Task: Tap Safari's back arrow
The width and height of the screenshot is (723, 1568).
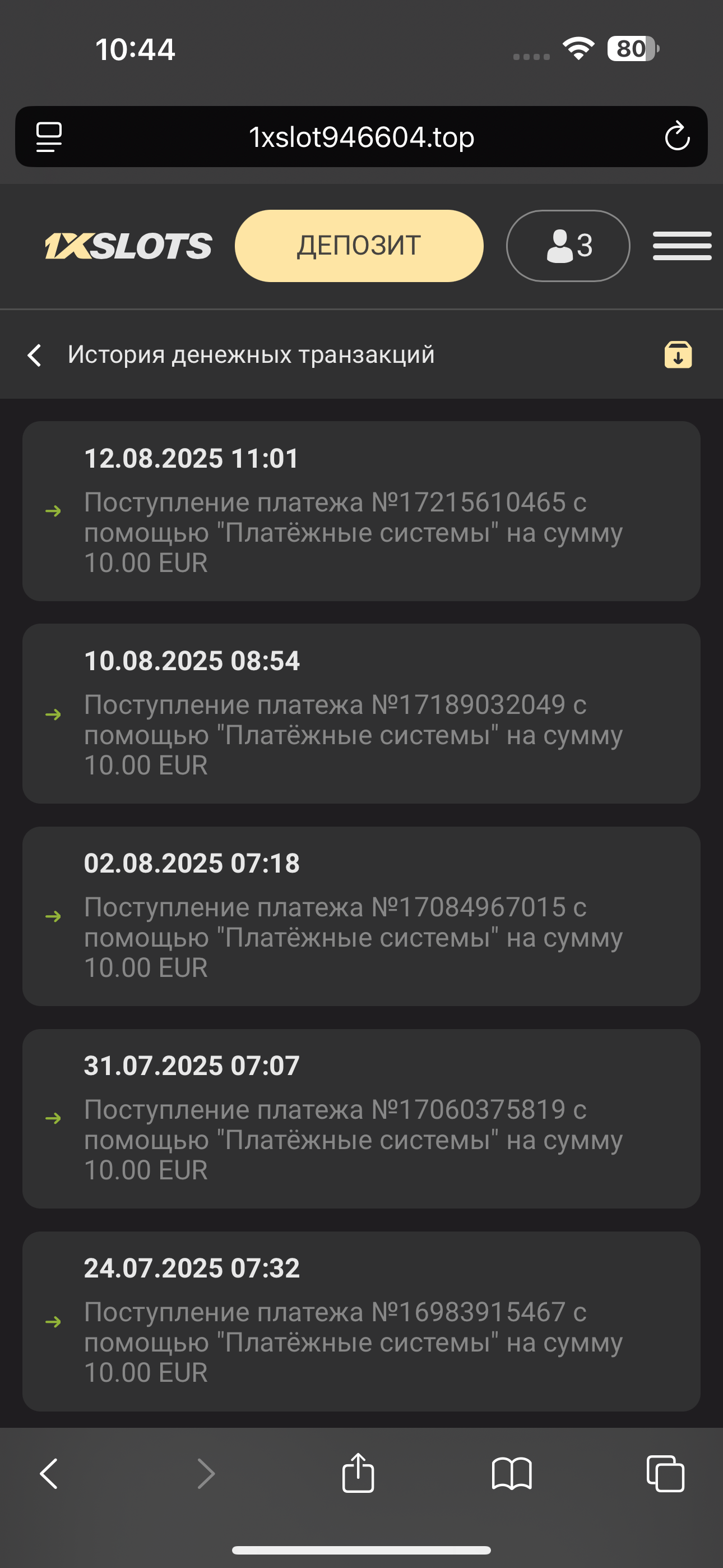Action: click(x=49, y=1474)
